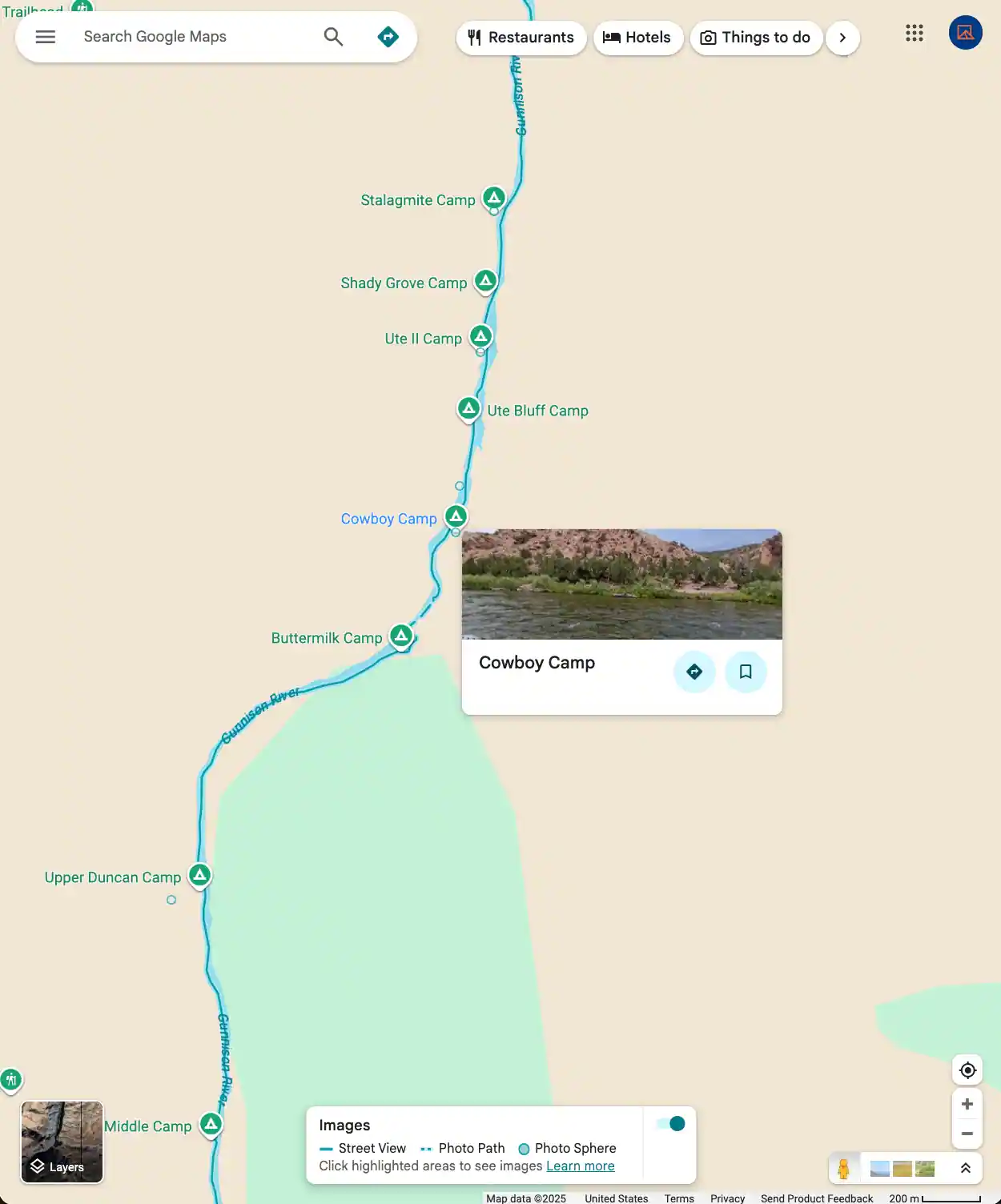The width and height of the screenshot is (1001, 1204).
Task: Click the search magnifier icon
Action: pos(332,36)
